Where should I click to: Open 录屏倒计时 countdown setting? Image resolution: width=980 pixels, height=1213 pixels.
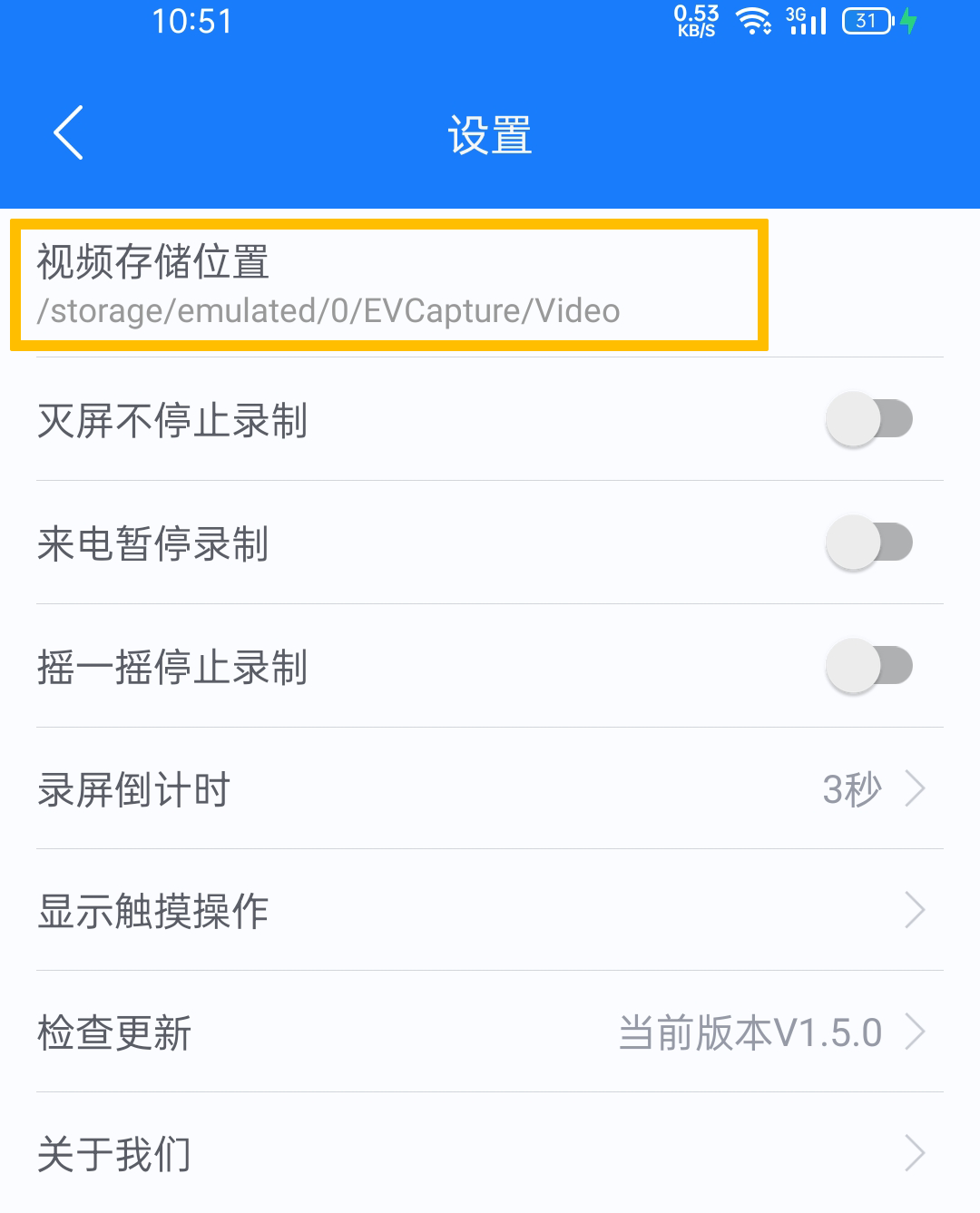click(490, 788)
